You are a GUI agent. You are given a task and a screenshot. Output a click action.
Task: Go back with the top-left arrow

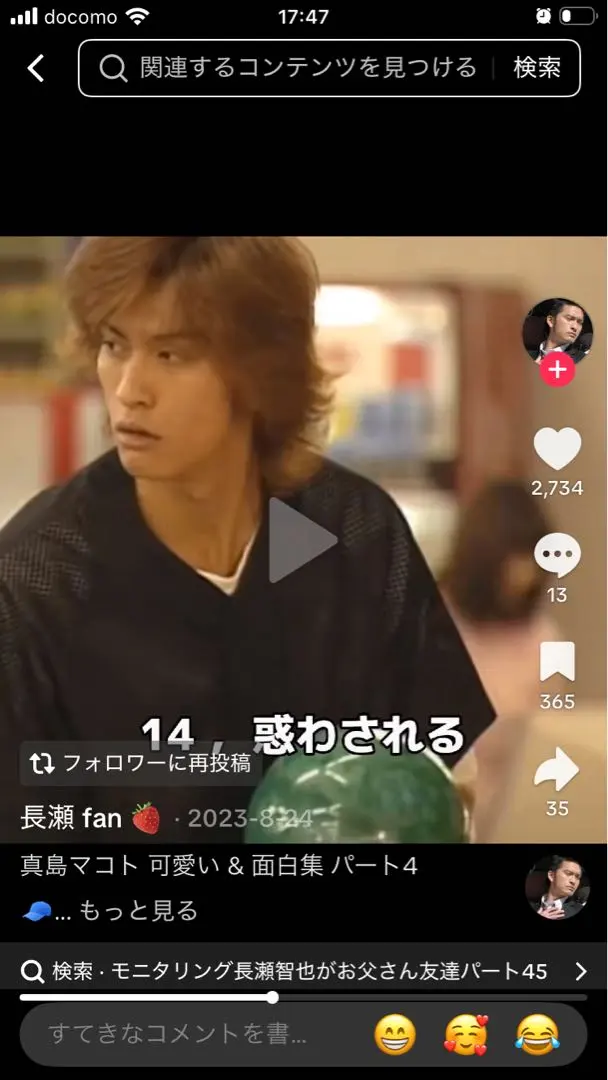click(36, 68)
